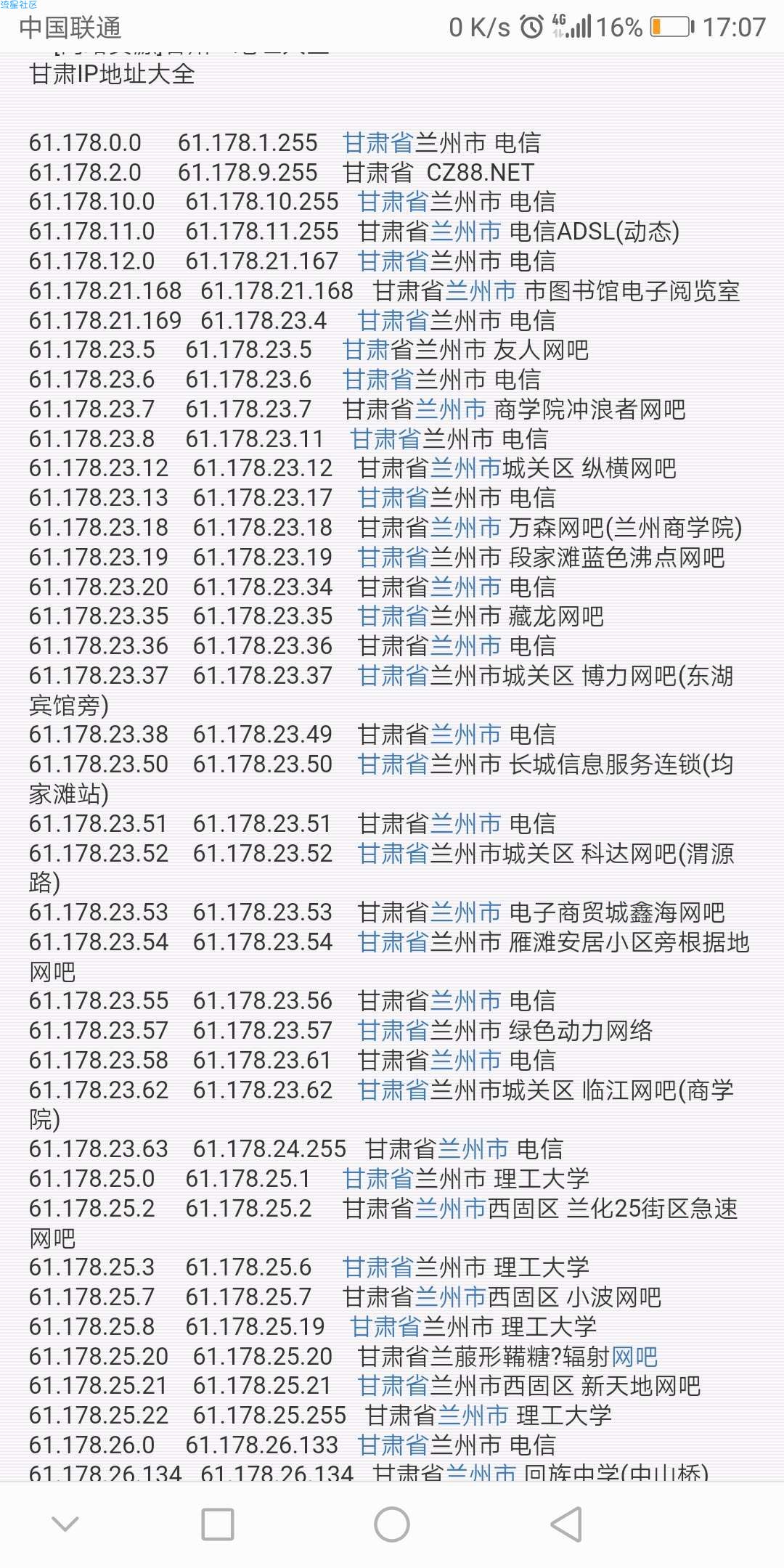Viewport: 784px width, 1568px height.
Task: Hide the navigation bar with the chevron
Action: click(x=65, y=1524)
